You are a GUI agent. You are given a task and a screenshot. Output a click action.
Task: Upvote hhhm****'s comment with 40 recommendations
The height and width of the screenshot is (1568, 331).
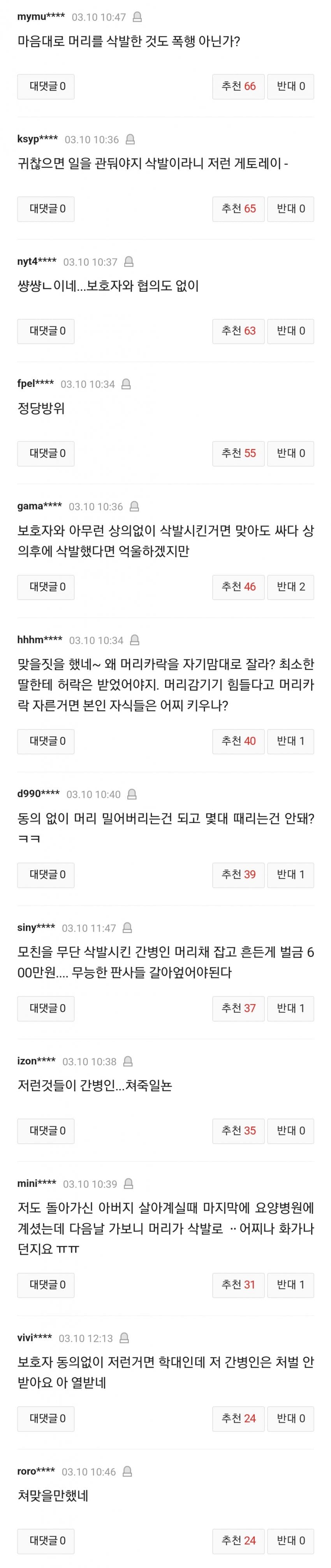(x=238, y=741)
